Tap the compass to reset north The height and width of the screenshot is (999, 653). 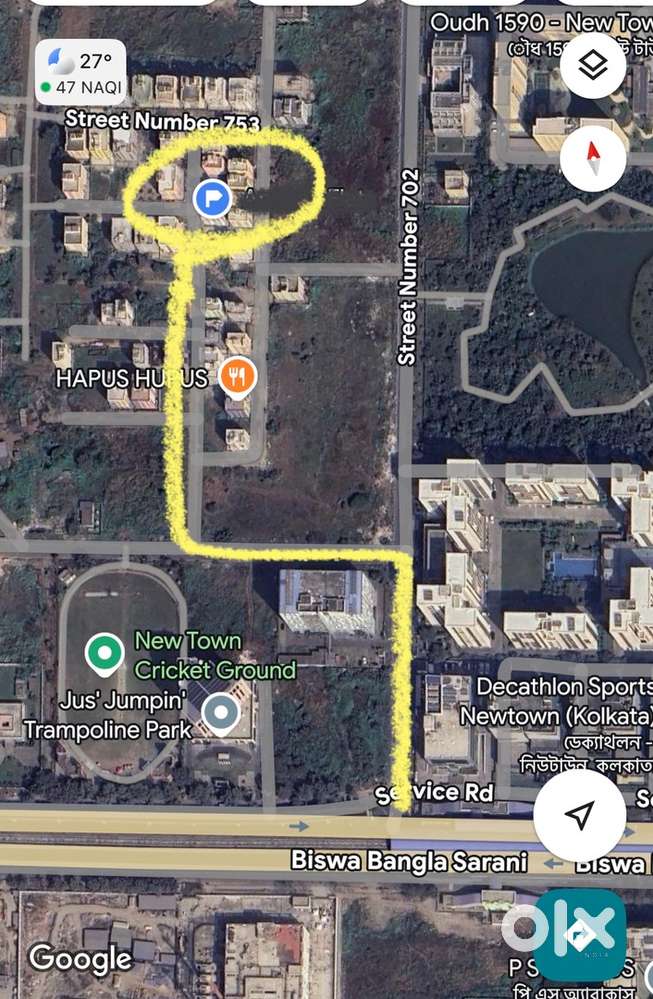[x=593, y=158]
